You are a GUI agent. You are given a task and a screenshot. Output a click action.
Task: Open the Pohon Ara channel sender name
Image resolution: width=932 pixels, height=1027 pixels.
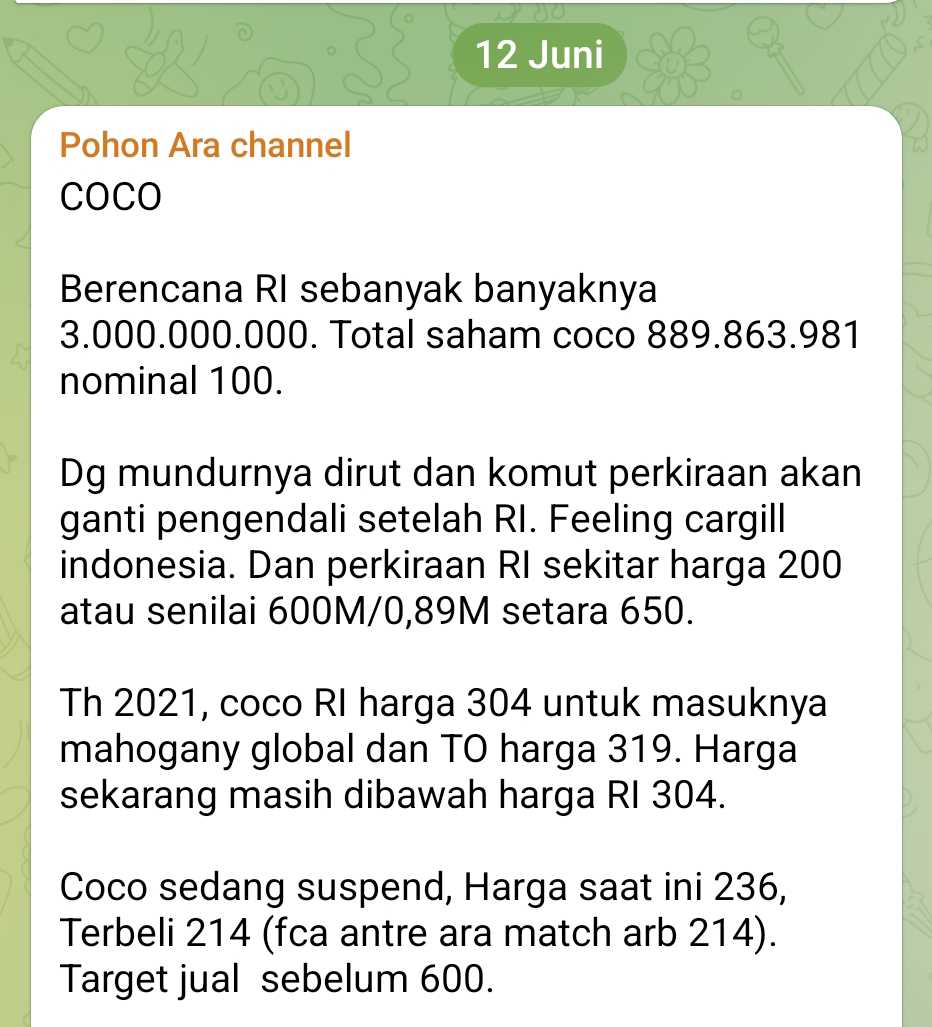[x=205, y=146]
